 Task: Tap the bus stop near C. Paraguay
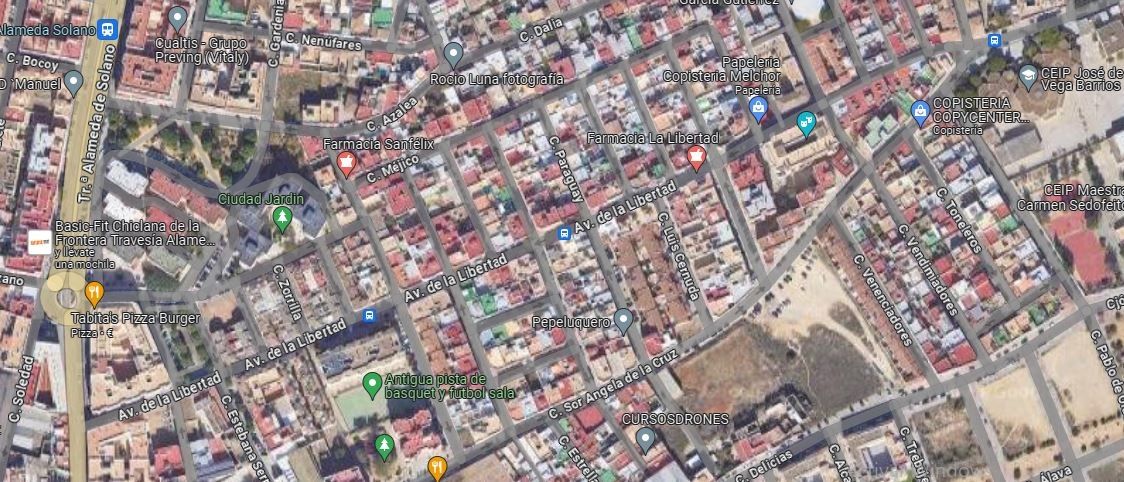point(563,234)
